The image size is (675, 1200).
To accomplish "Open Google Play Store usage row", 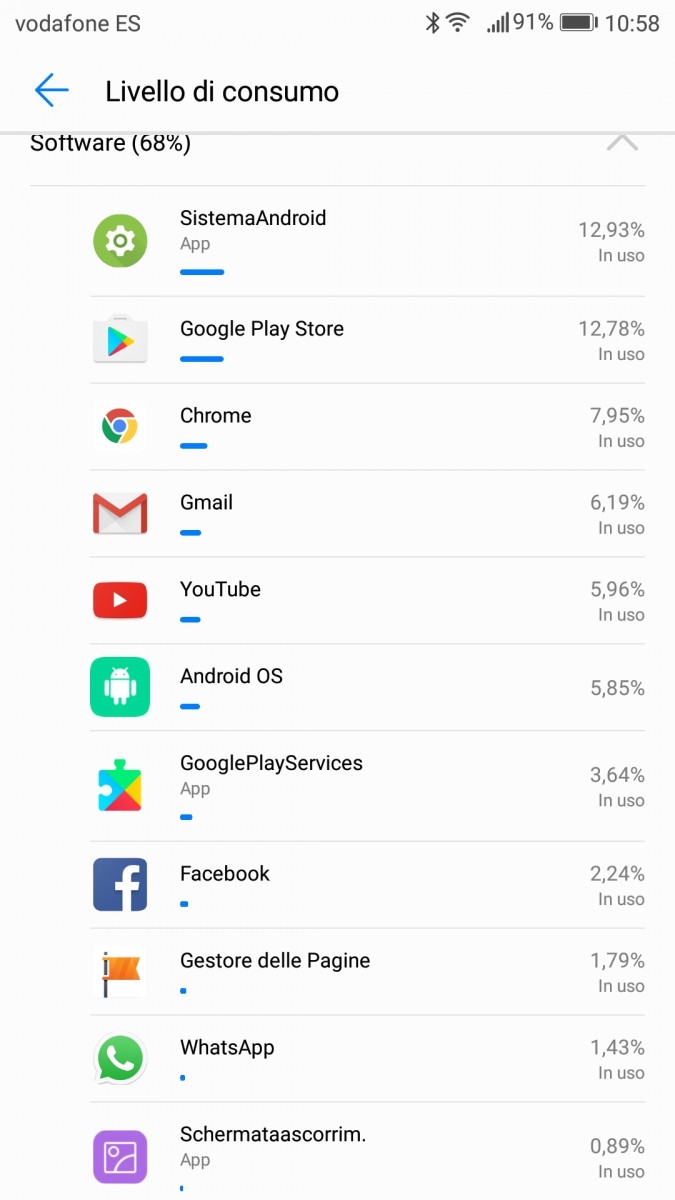I will point(366,340).
